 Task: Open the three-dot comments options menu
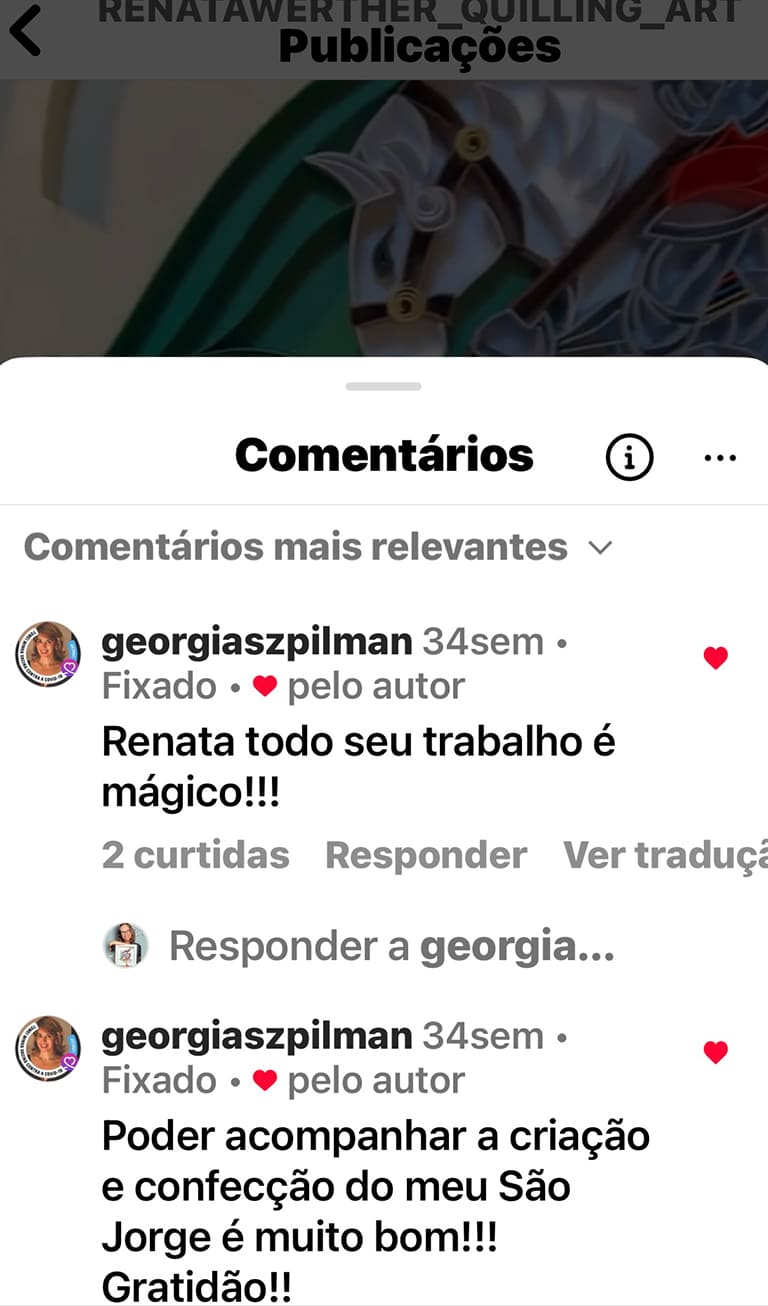coord(720,458)
